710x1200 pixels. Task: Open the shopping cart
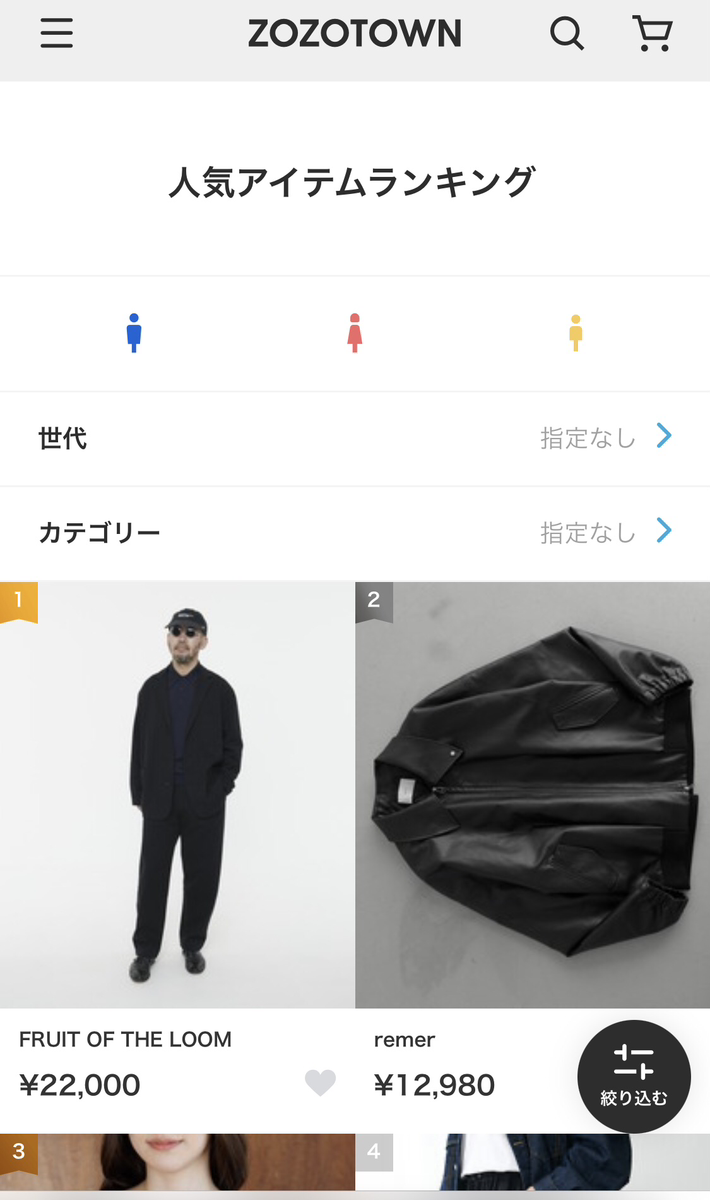click(653, 34)
